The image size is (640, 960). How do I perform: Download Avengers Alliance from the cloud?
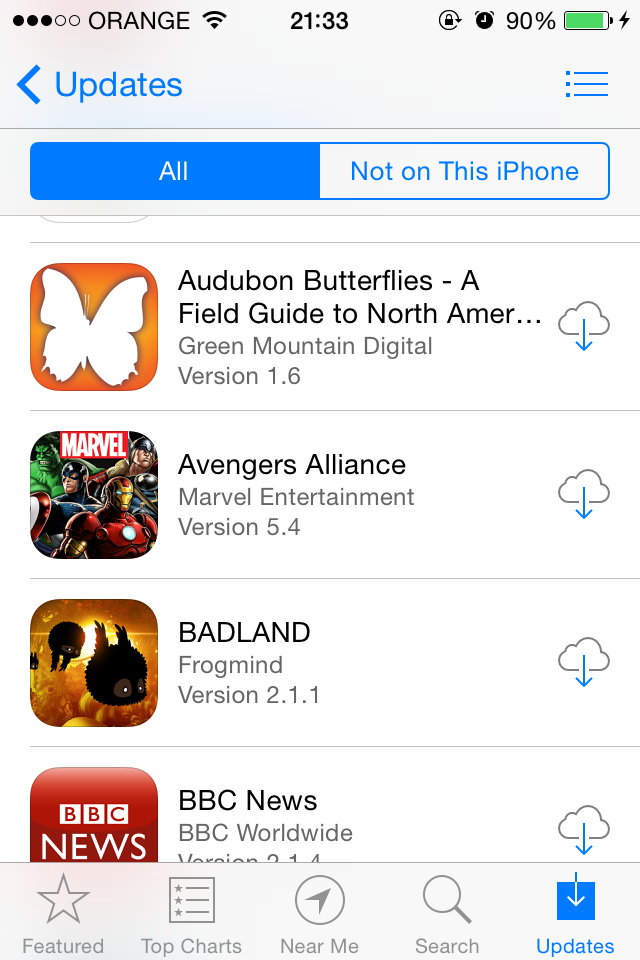coord(584,495)
